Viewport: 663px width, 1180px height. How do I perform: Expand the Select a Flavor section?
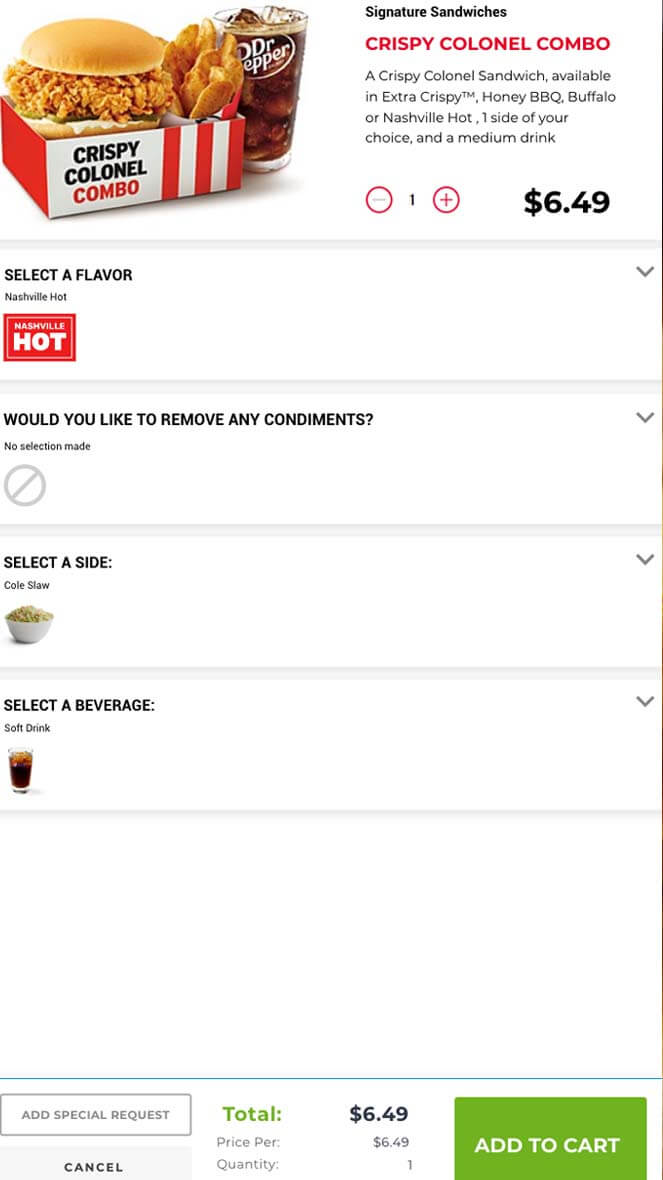pyautogui.click(x=645, y=272)
